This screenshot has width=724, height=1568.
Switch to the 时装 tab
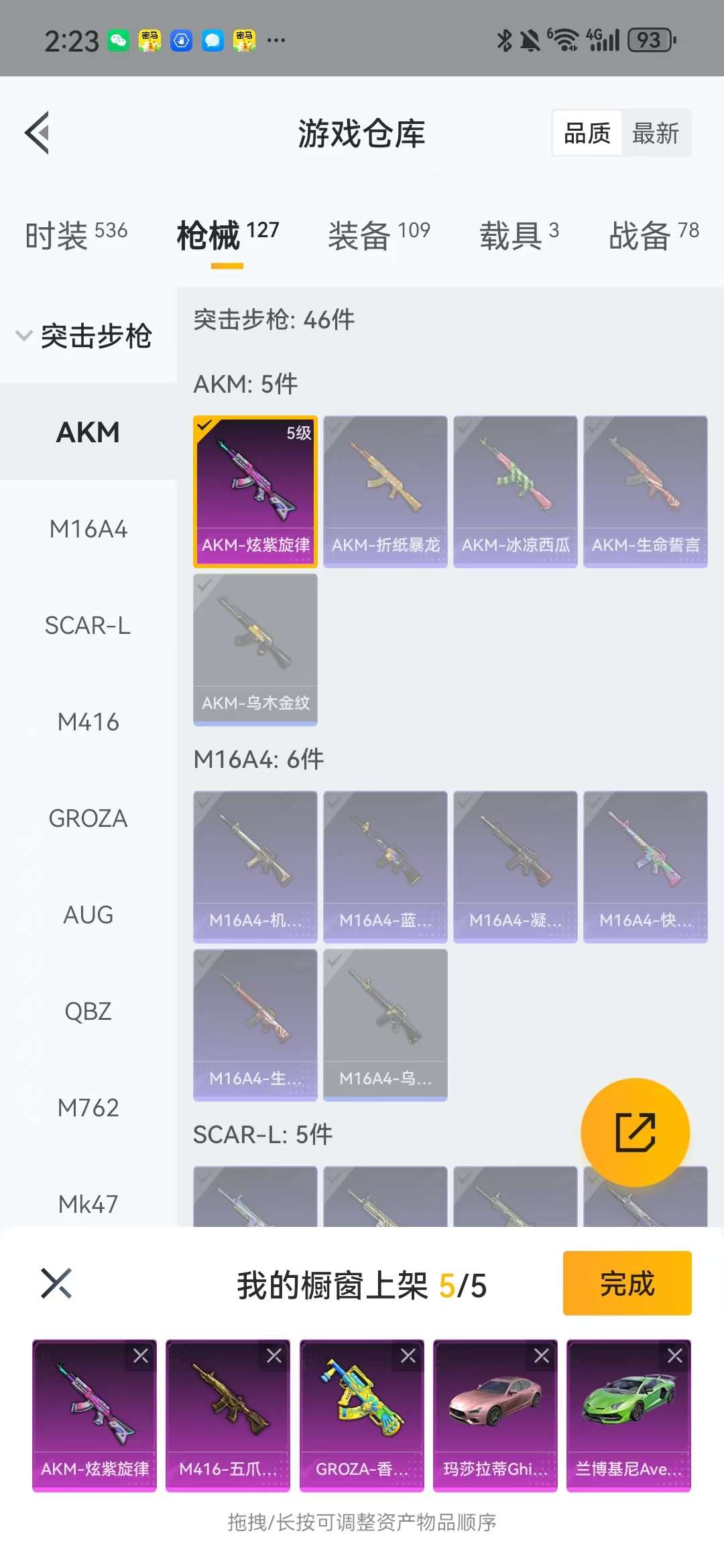click(76, 235)
